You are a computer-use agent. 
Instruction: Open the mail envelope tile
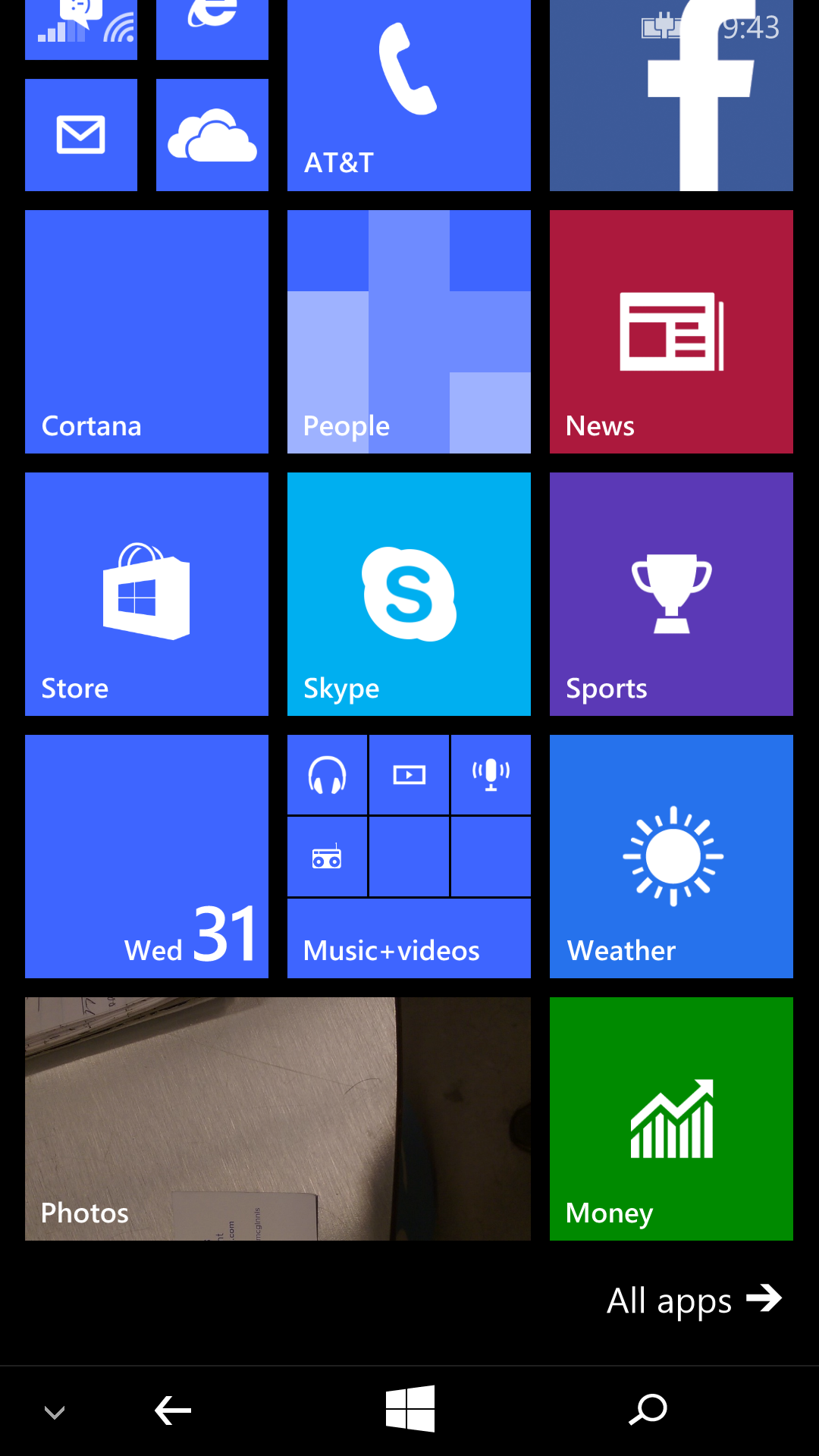point(81,135)
